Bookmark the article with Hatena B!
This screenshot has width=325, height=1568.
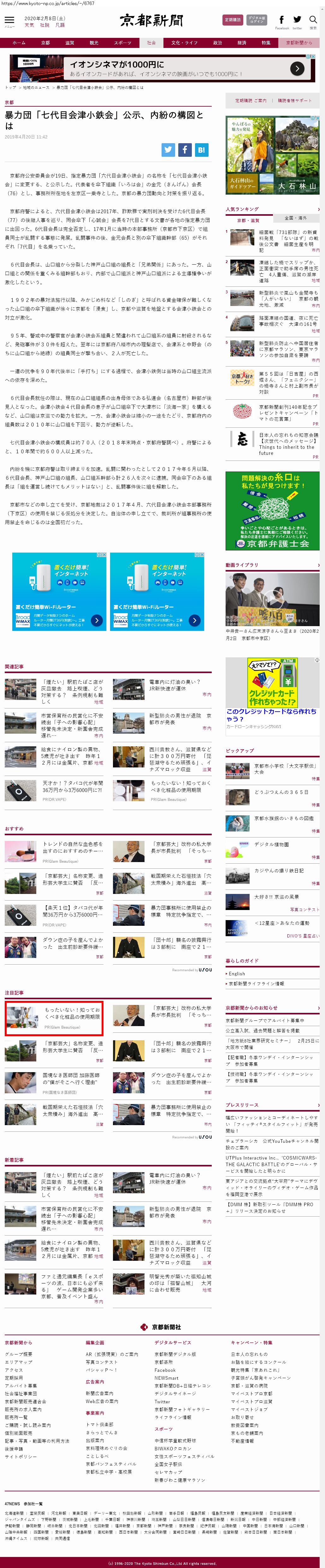(201, 149)
